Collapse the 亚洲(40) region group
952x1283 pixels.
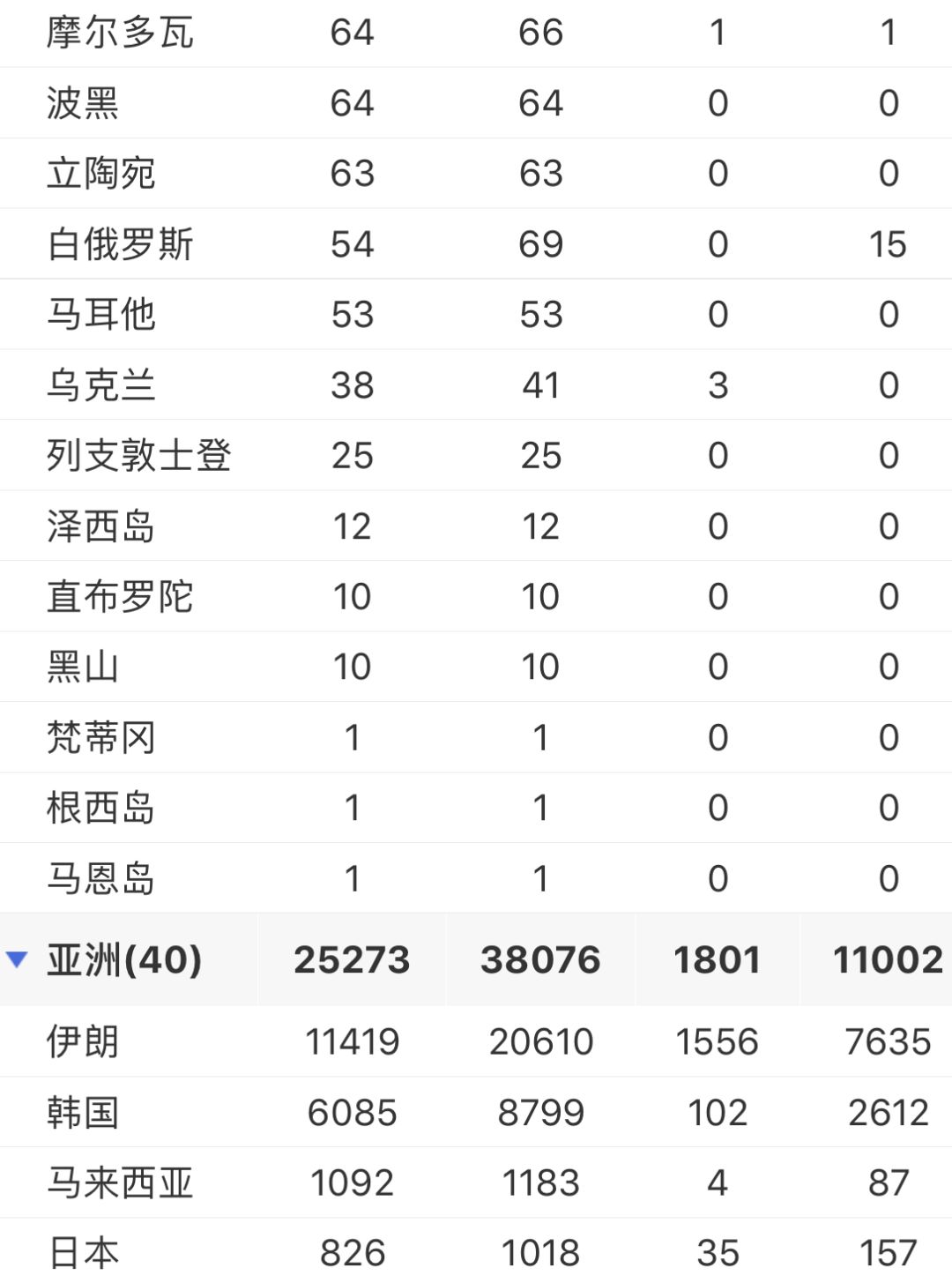click(x=17, y=959)
